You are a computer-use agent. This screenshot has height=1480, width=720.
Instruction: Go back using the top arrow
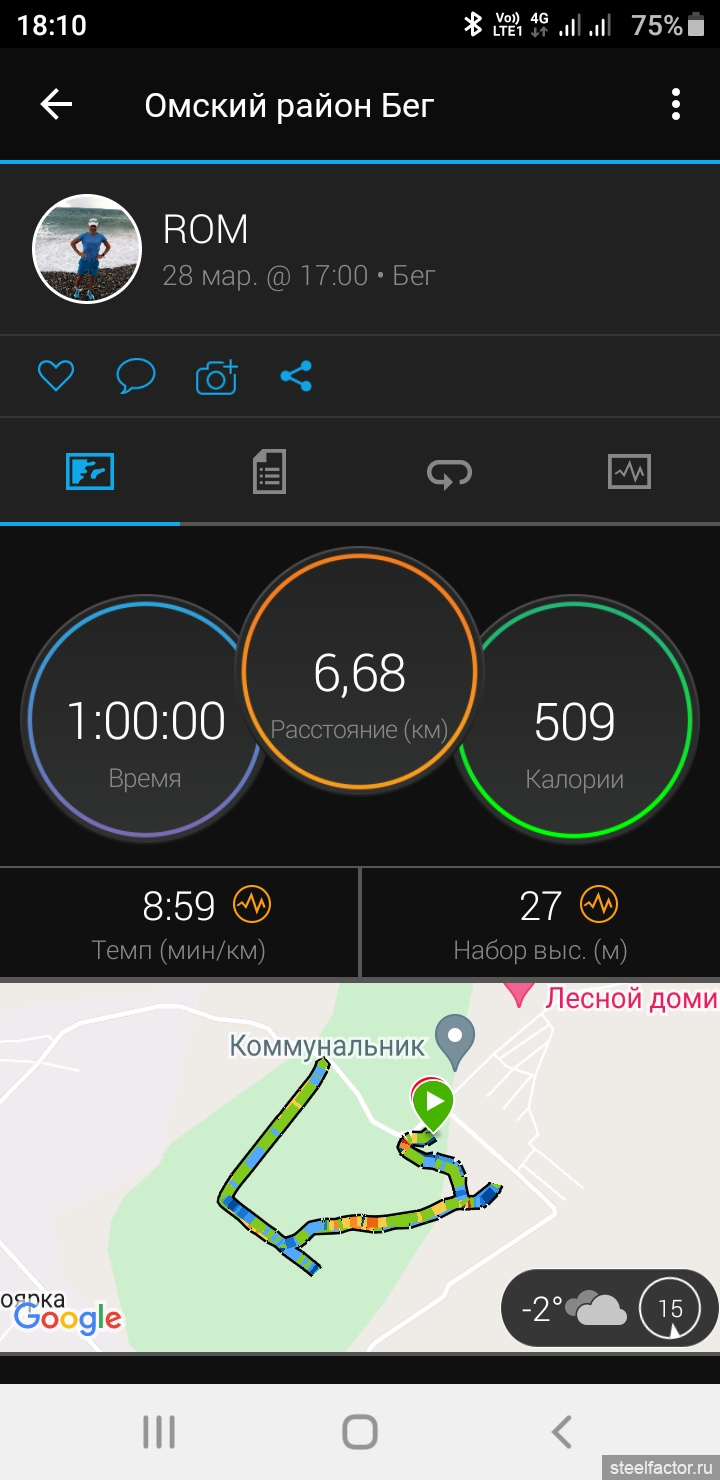(x=56, y=104)
